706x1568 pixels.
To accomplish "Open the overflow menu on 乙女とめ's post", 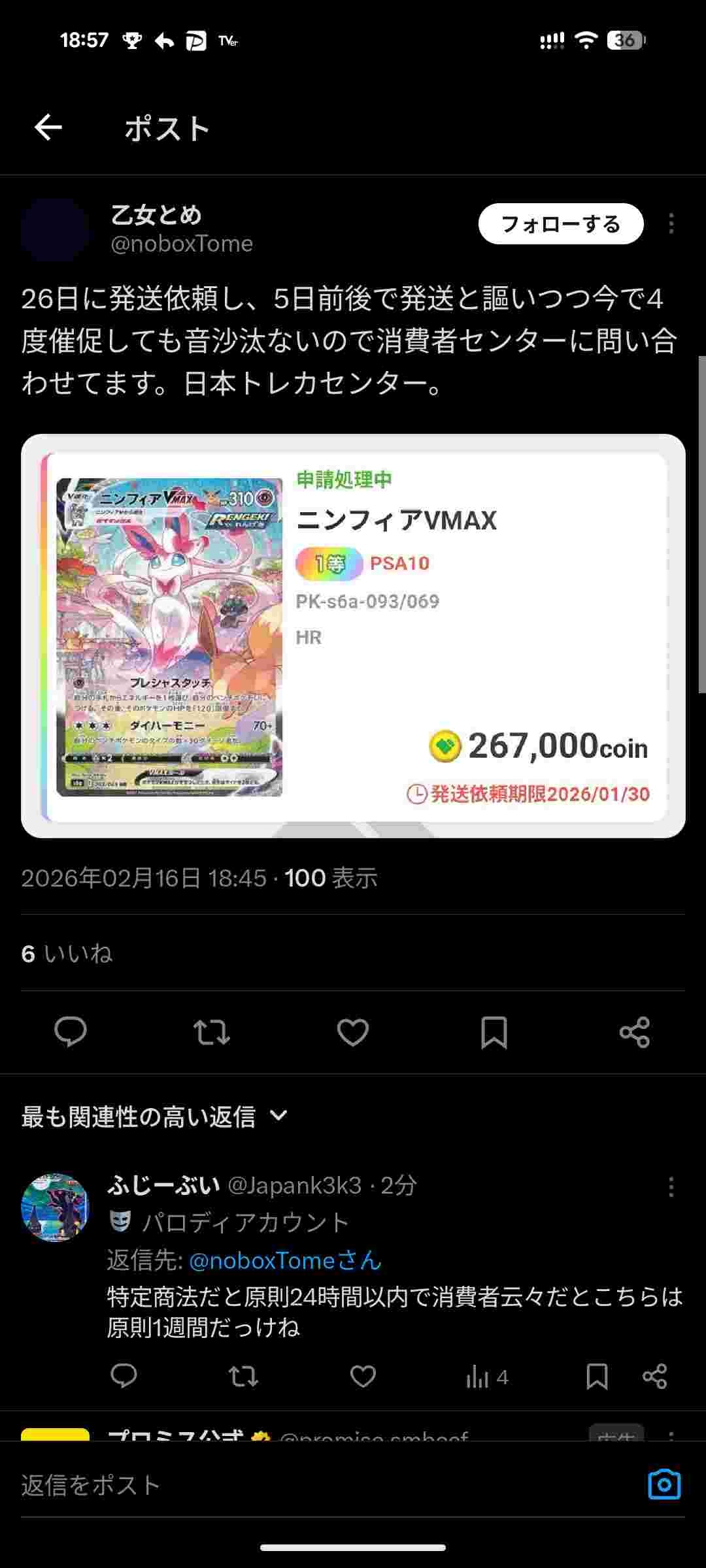I will (671, 224).
